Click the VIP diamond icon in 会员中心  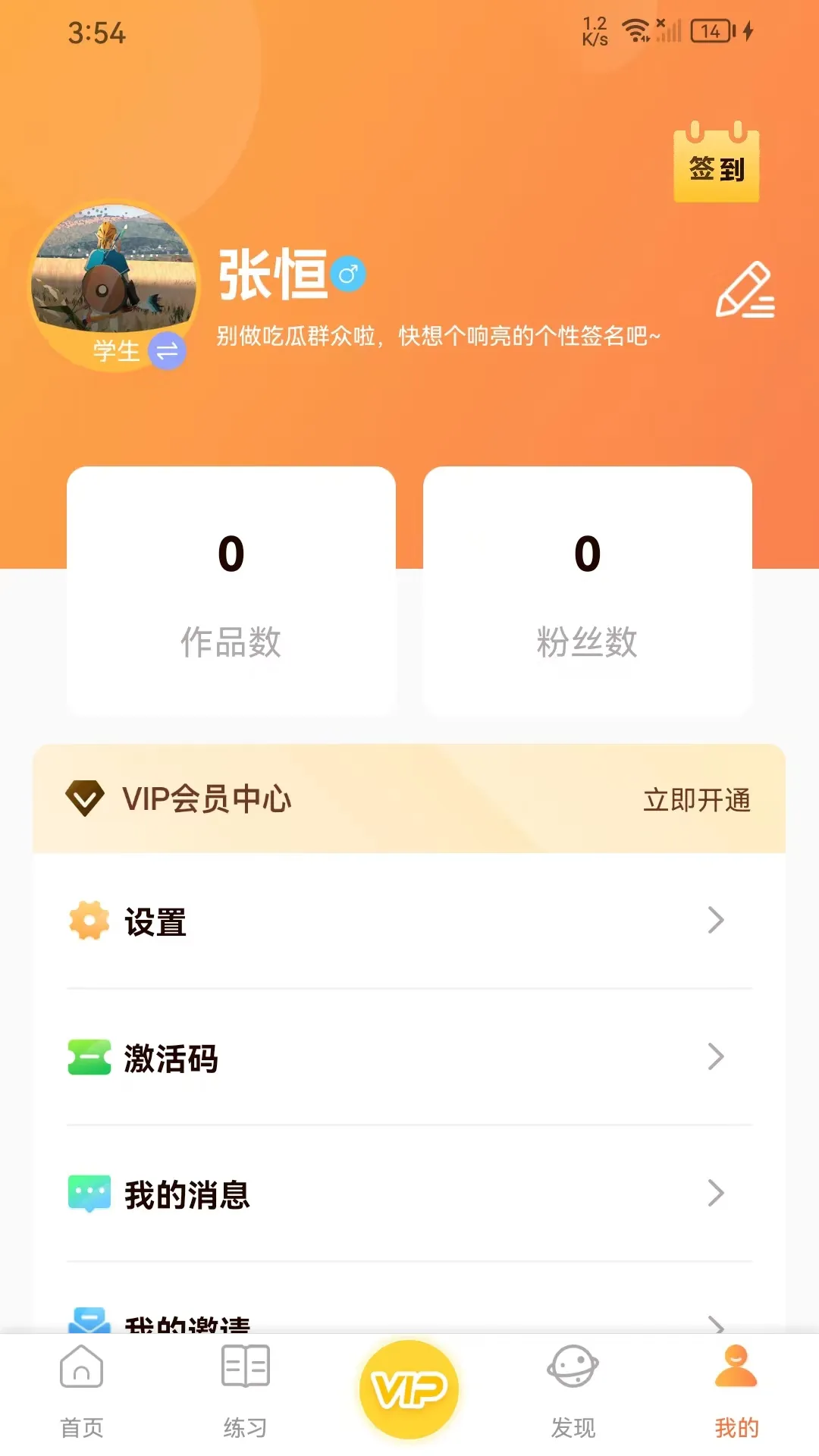point(86,798)
